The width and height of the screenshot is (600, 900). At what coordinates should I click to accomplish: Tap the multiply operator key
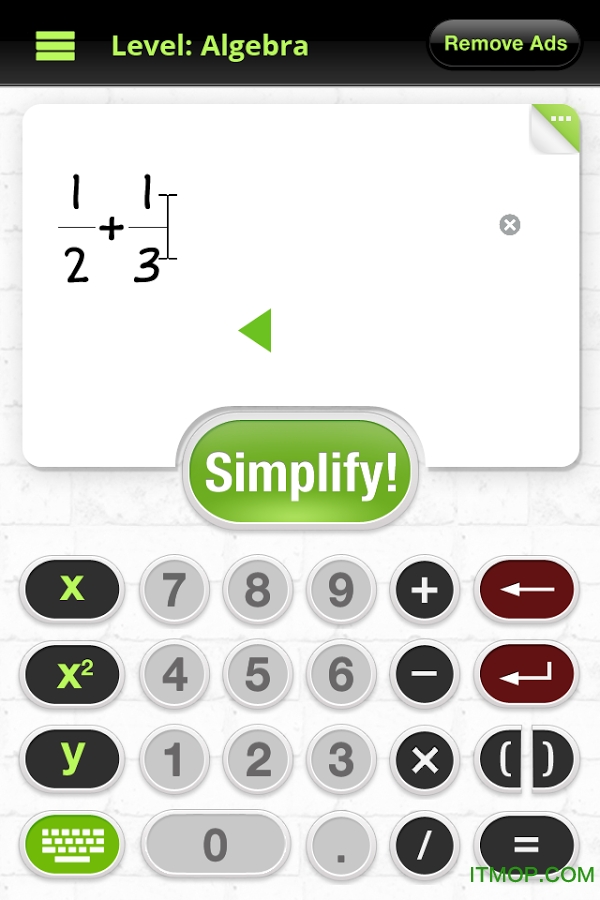pos(425,761)
